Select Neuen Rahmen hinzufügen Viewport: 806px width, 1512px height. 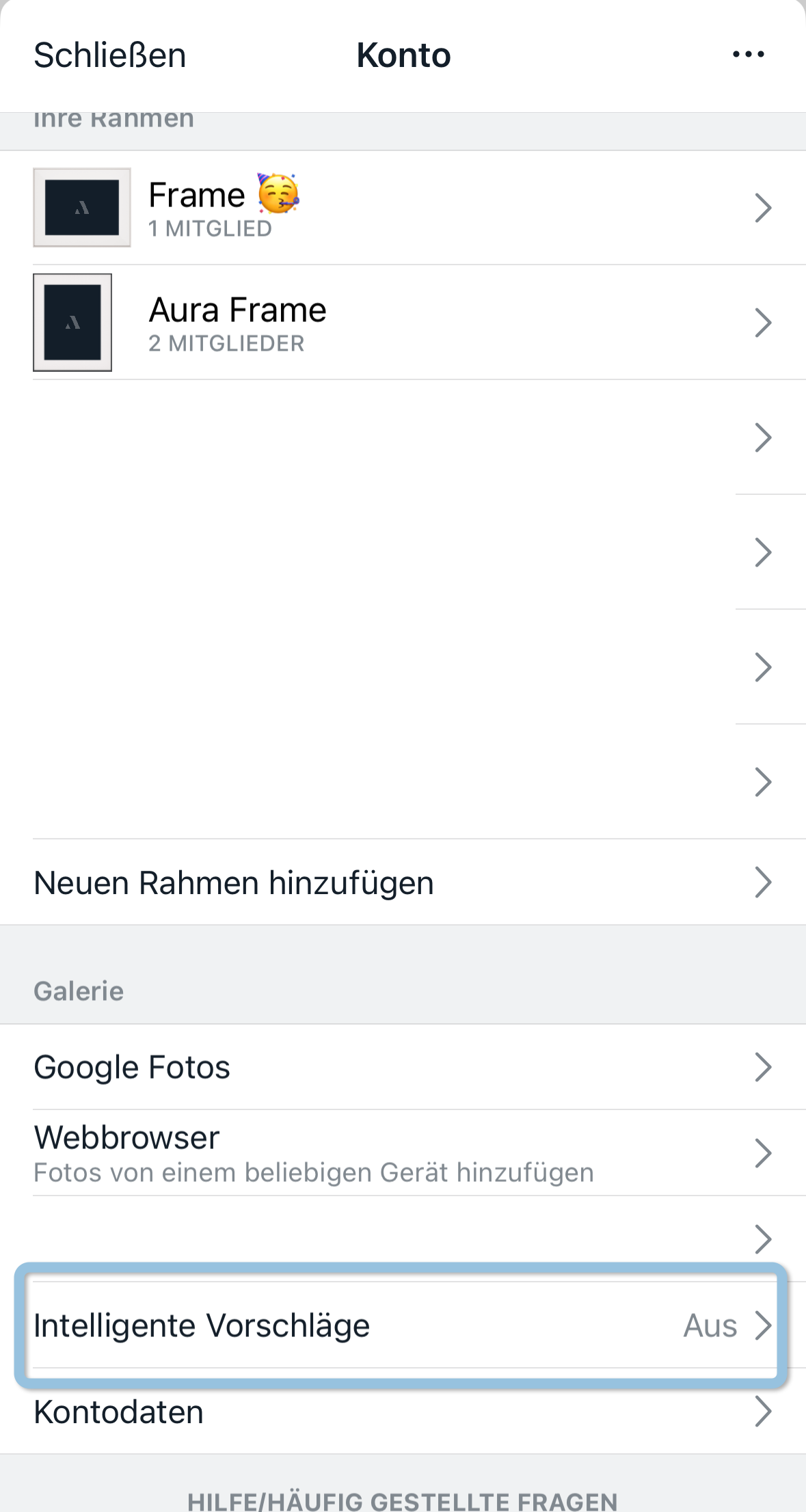[x=403, y=882]
